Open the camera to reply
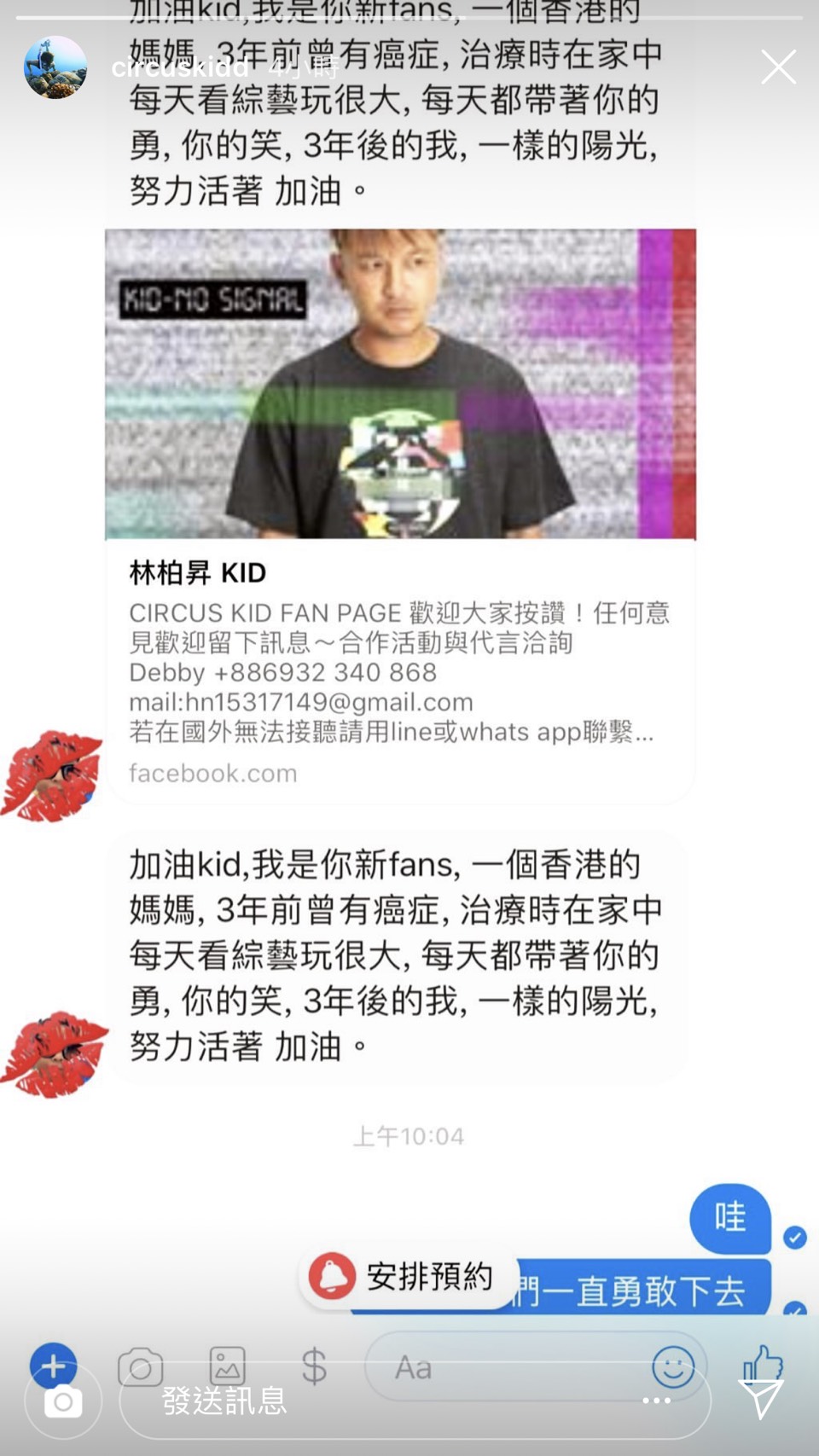 (x=63, y=1401)
